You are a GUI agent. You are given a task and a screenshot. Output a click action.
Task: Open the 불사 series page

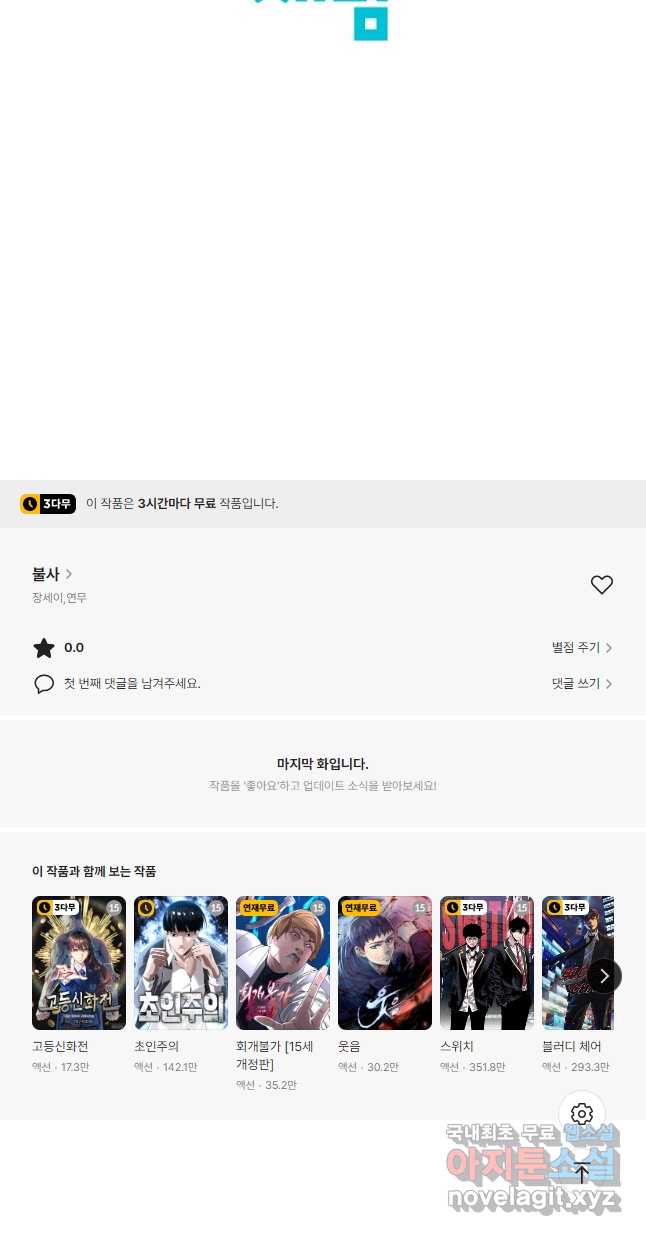pos(52,574)
